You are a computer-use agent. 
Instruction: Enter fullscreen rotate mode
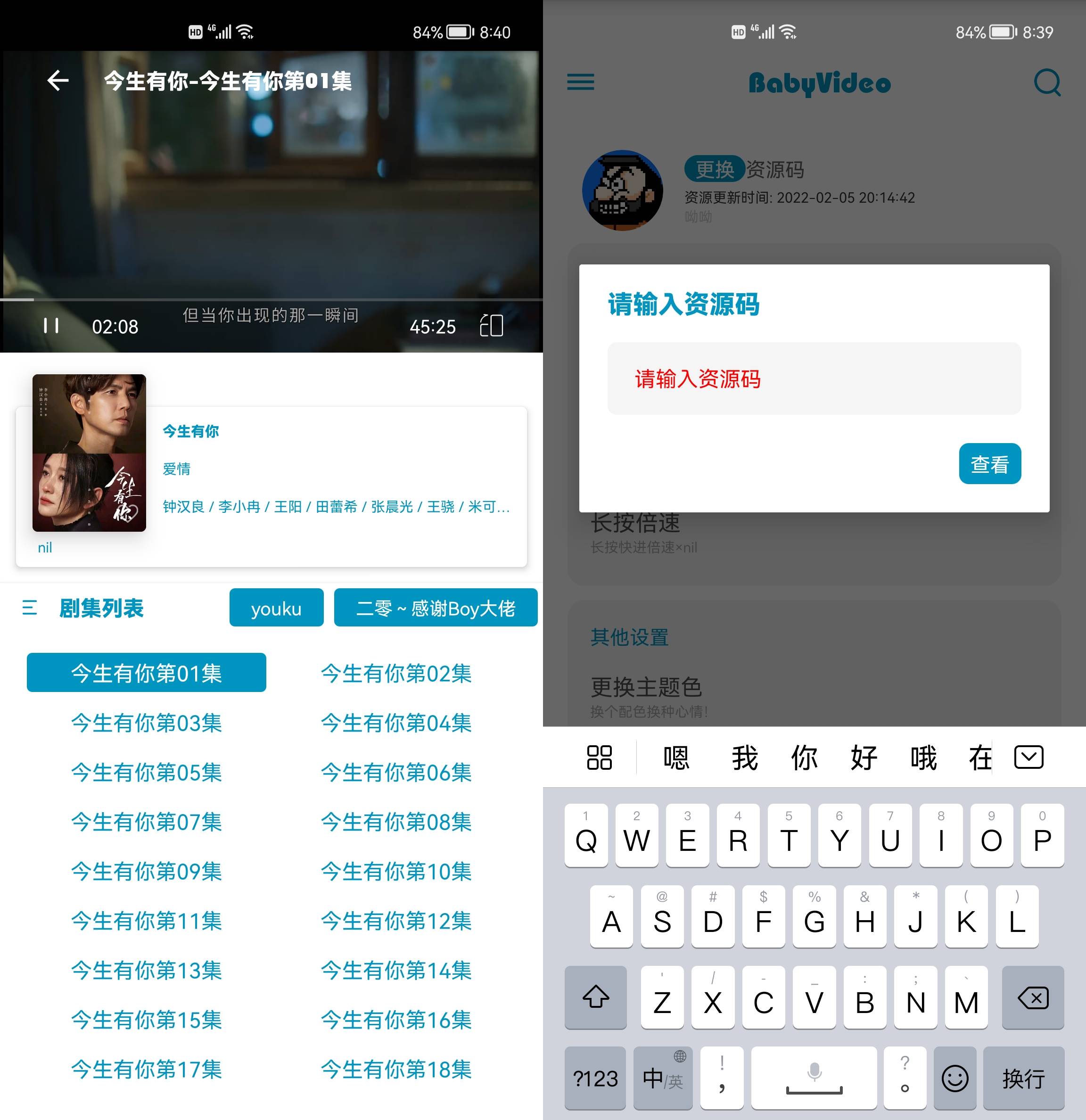[x=491, y=326]
